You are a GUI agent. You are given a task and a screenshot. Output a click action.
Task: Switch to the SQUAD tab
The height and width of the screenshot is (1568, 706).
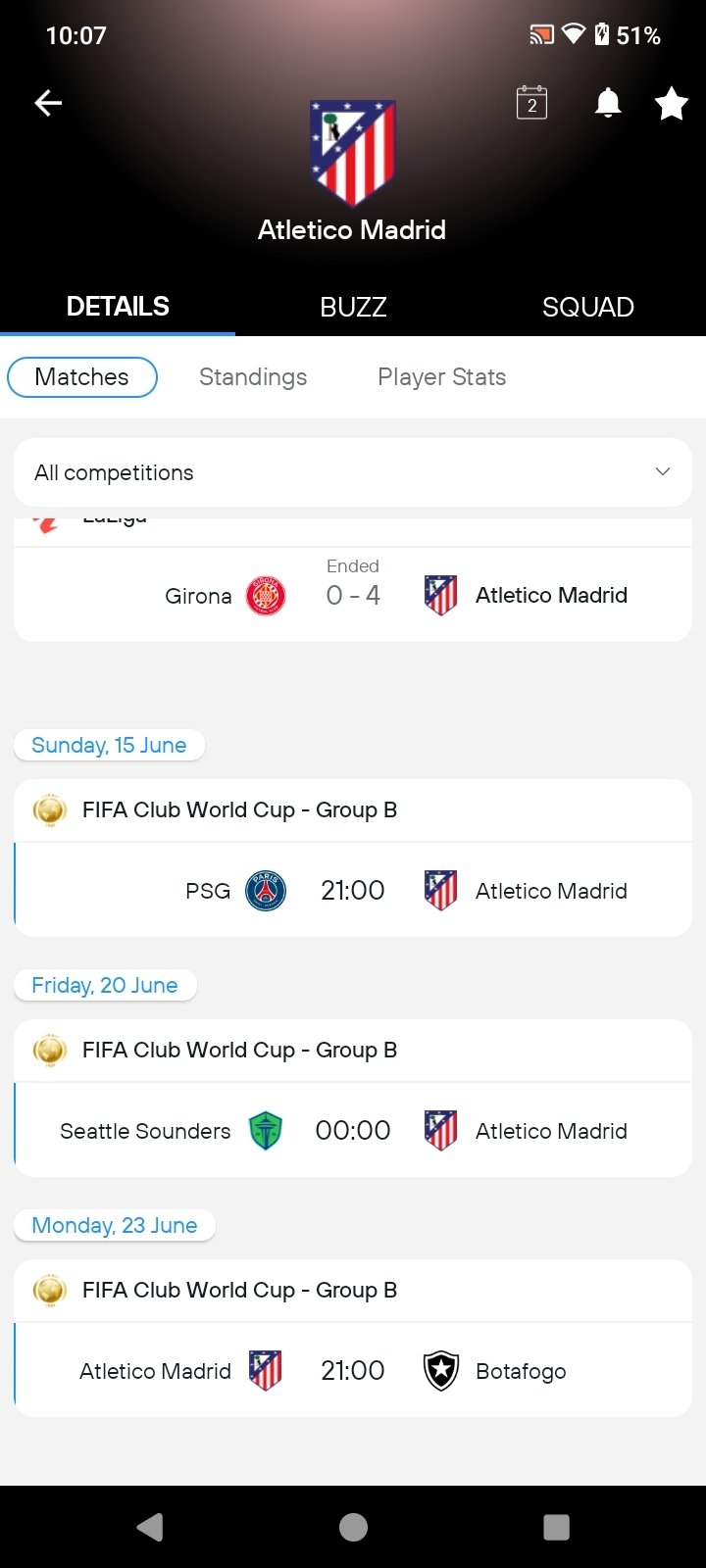pos(588,307)
